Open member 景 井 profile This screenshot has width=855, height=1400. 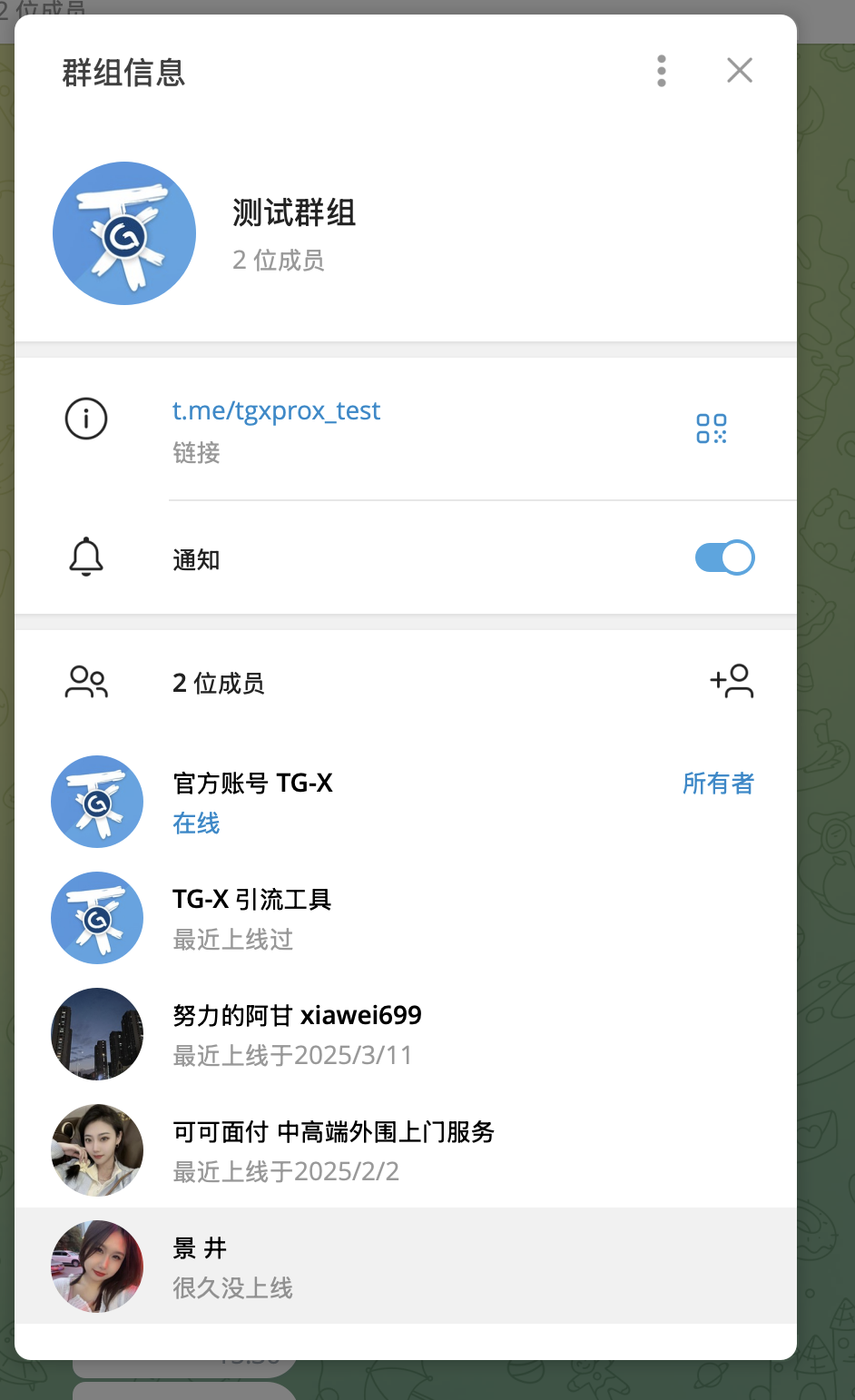406,1266
